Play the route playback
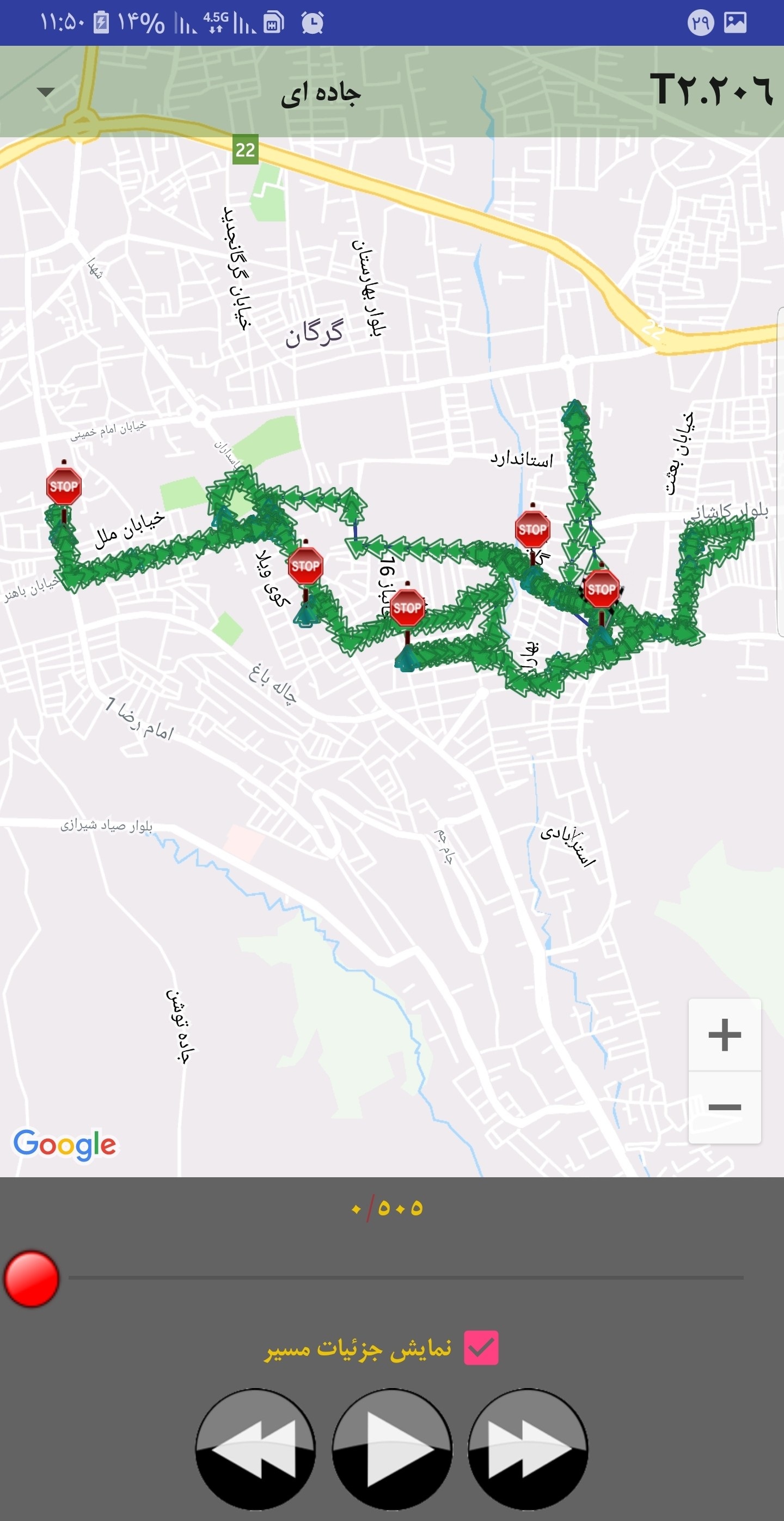The image size is (784, 1521). [393, 1449]
